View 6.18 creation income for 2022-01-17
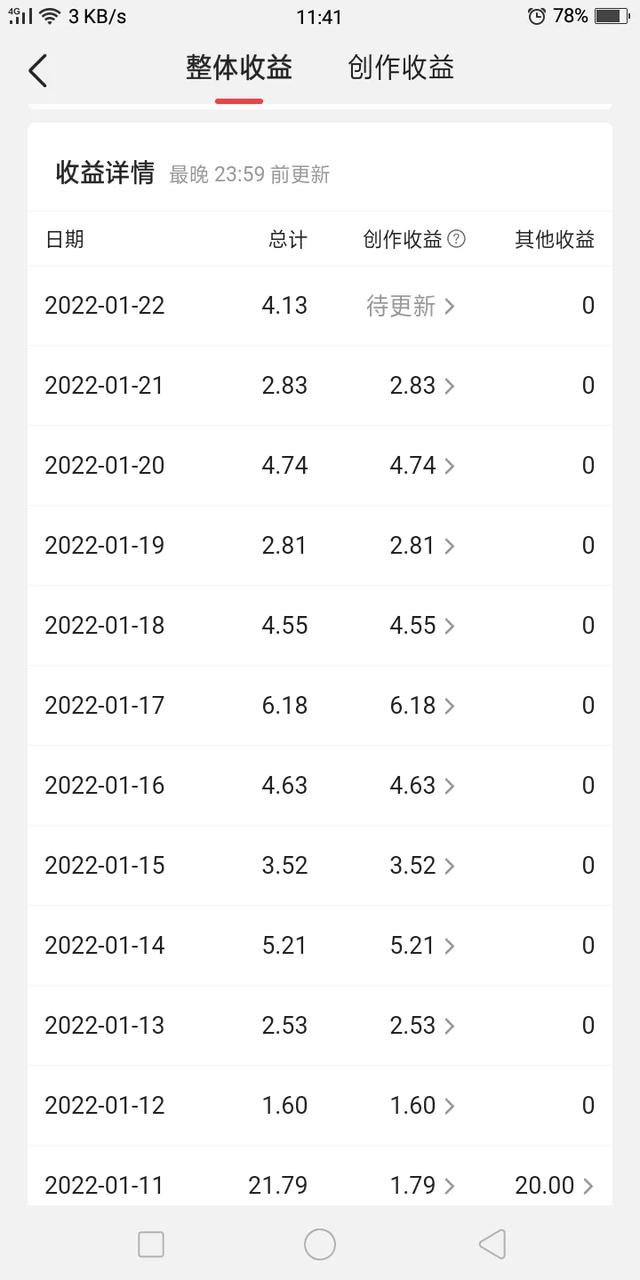This screenshot has height=1280, width=640. [x=422, y=706]
